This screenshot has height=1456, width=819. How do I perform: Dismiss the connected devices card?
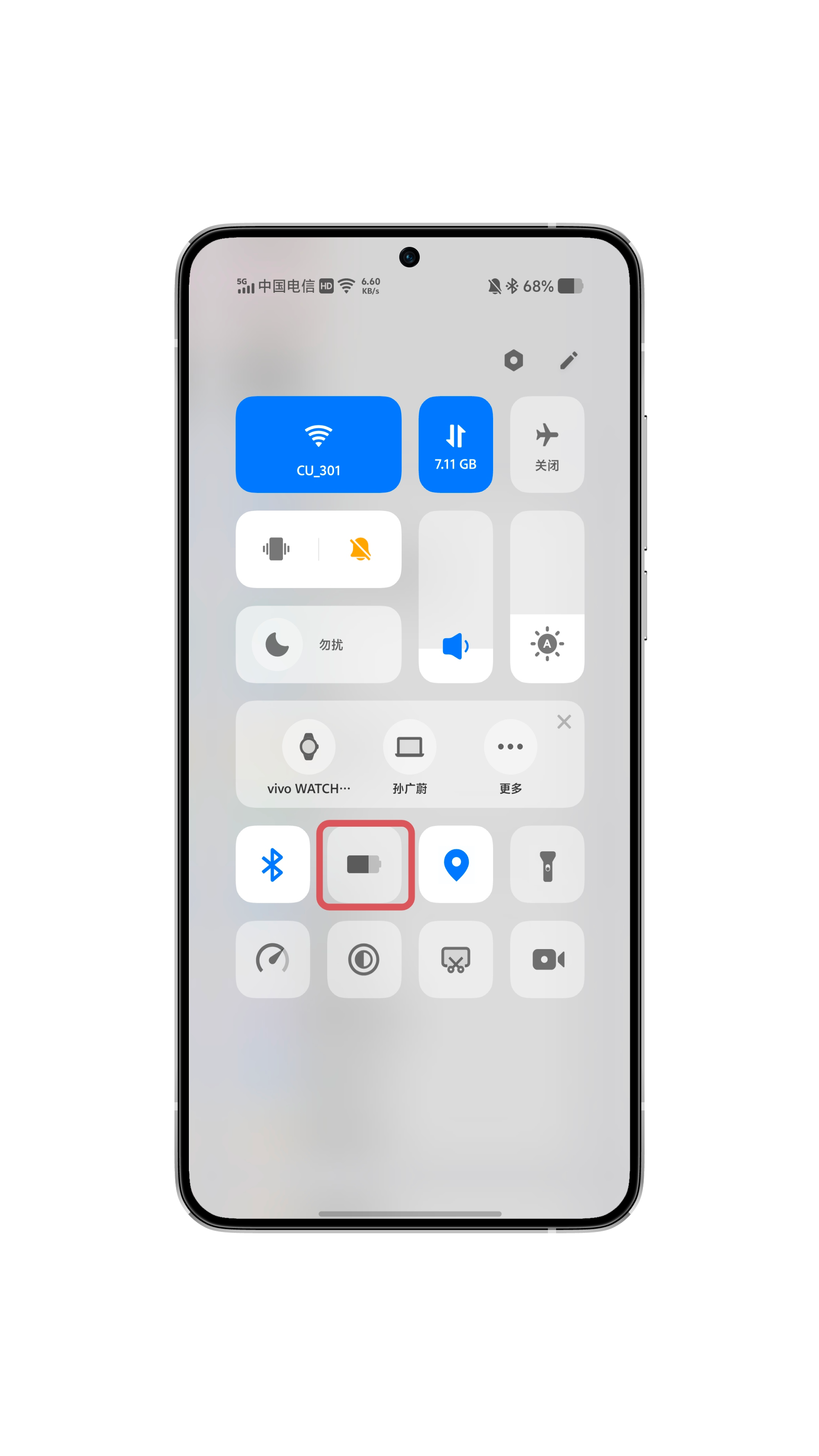tap(563, 722)
